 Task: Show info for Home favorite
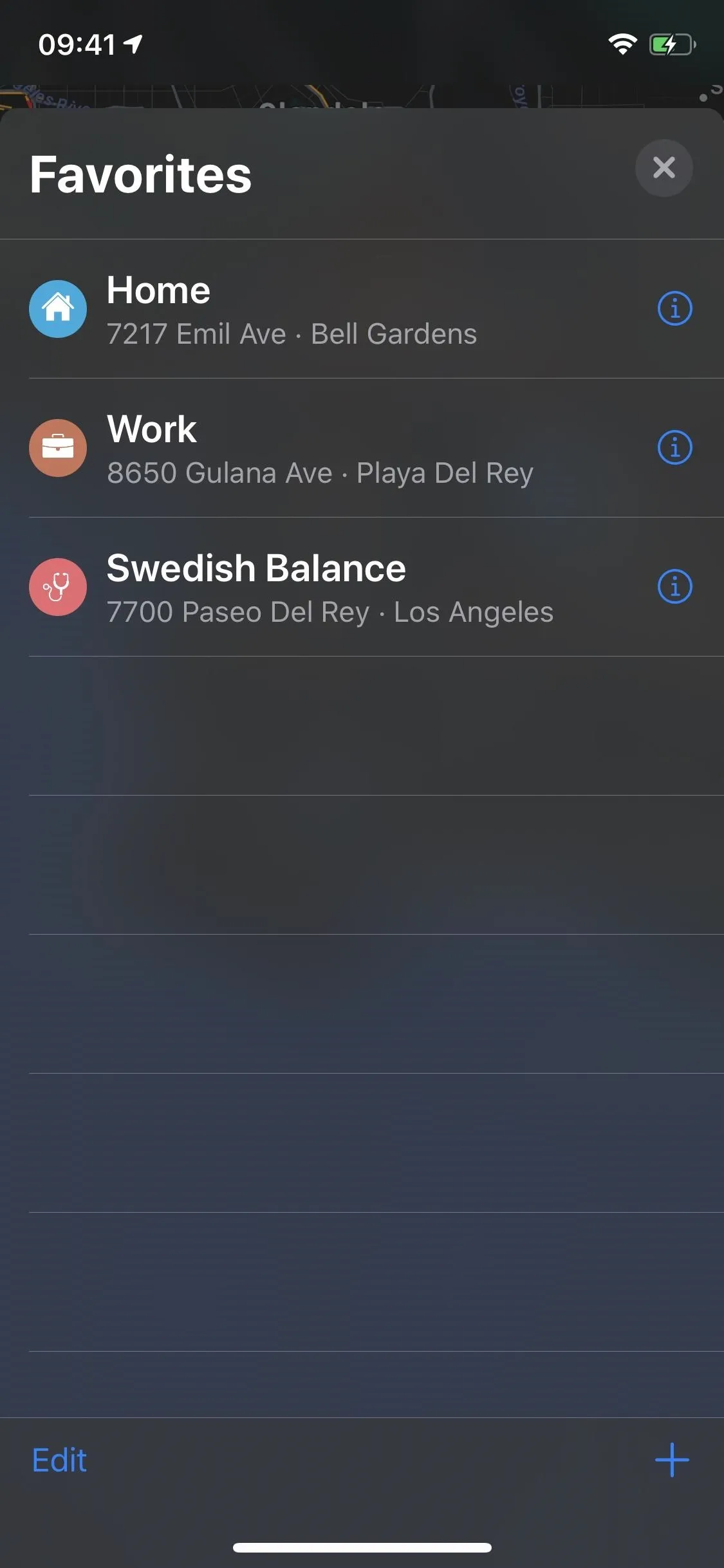click(x=674, y=309)
